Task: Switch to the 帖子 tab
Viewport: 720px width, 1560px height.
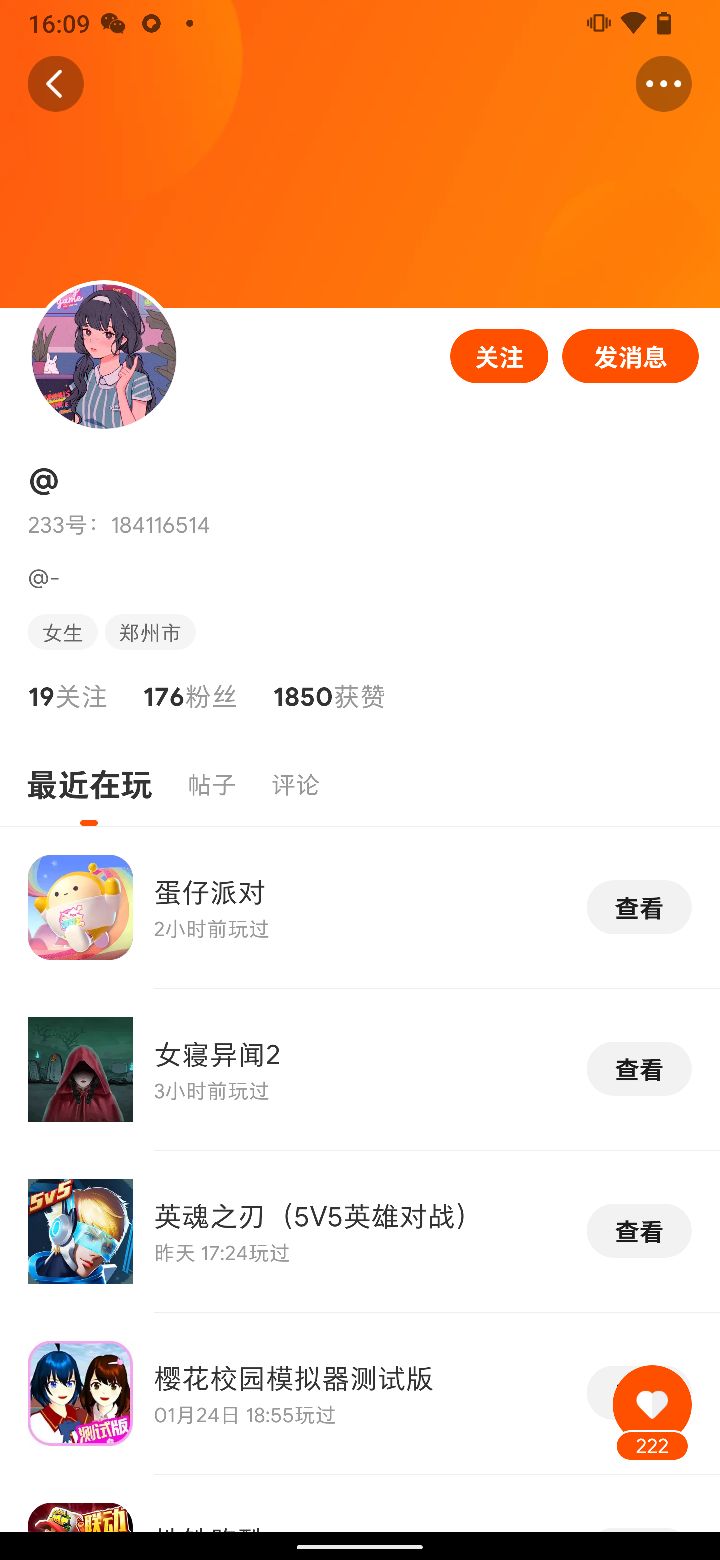Action: pyautogui.click(x=212, y=786)
